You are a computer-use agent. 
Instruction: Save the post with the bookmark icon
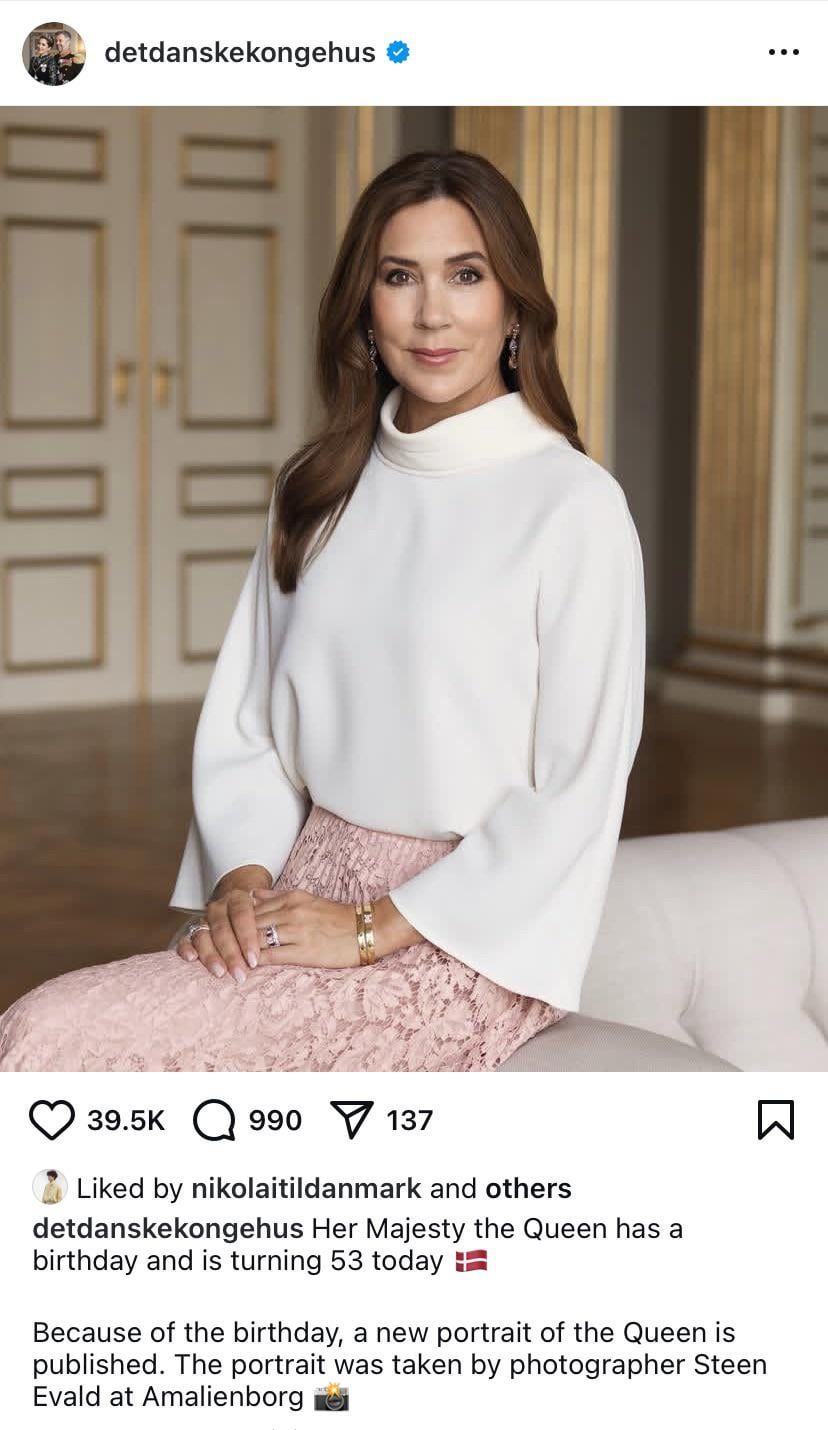775,1120
